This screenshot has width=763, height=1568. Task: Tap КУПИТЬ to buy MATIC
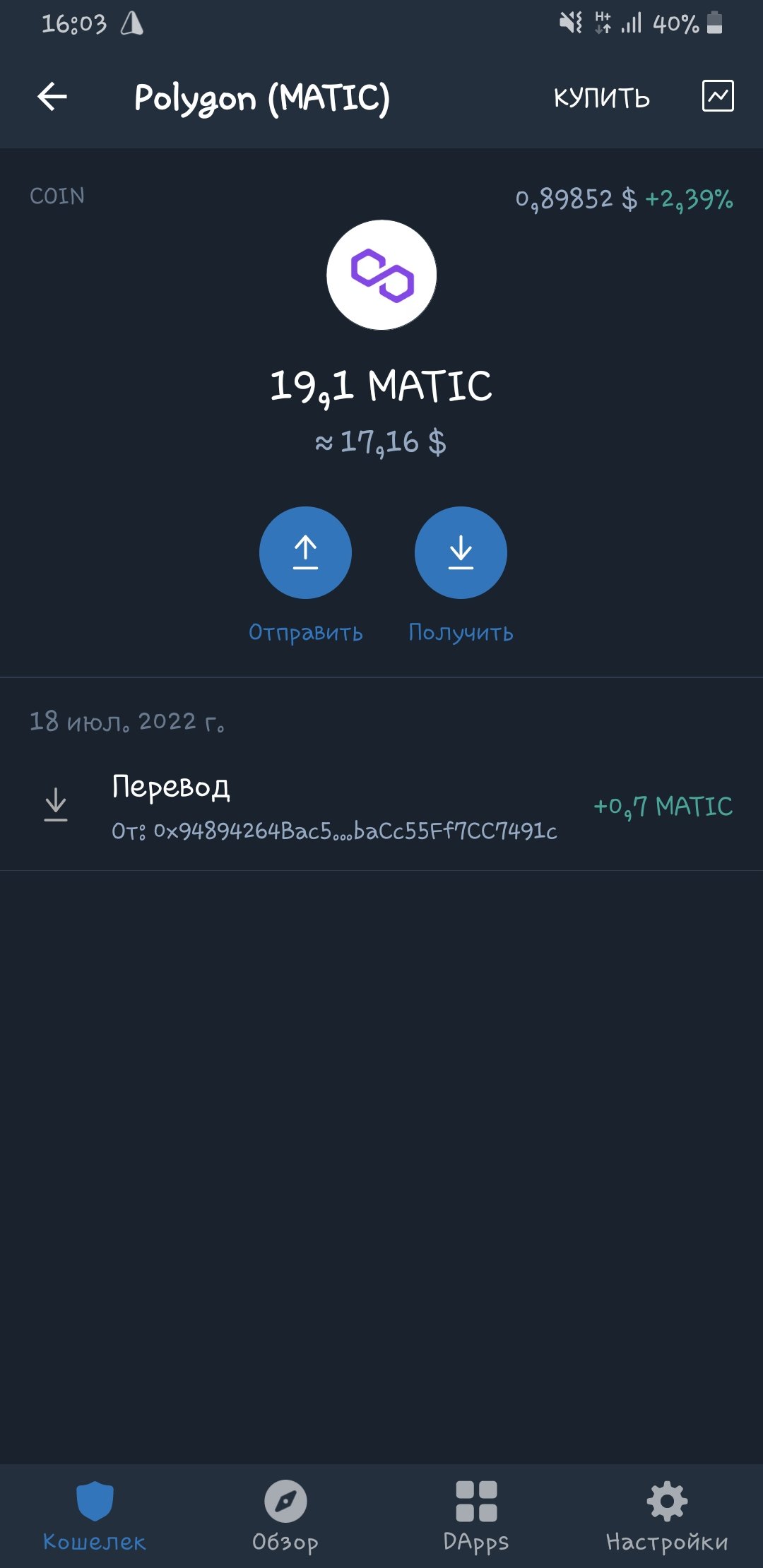(x=601, y=97)
